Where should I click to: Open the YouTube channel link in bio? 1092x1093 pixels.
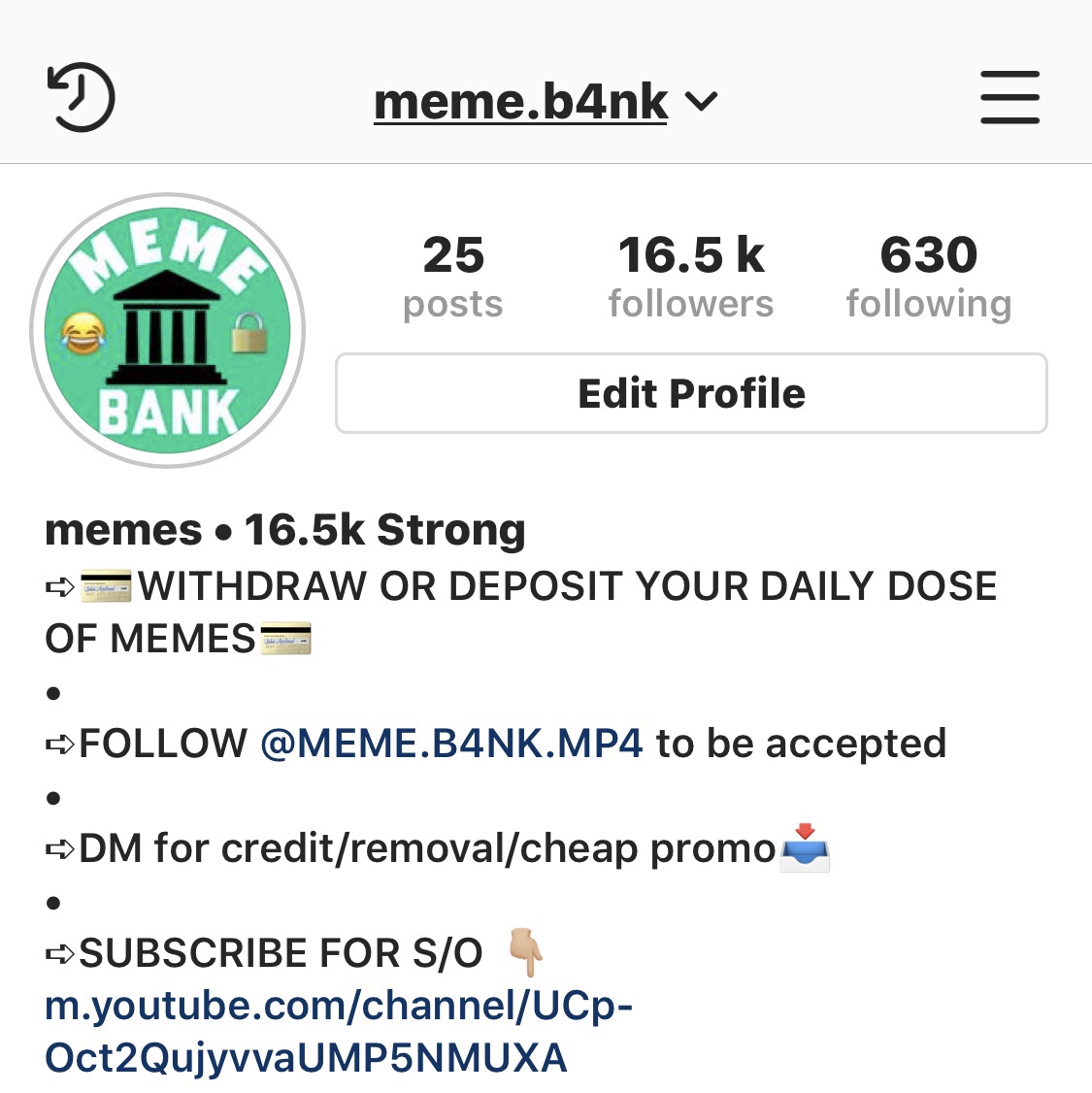tap(339, 1031)
